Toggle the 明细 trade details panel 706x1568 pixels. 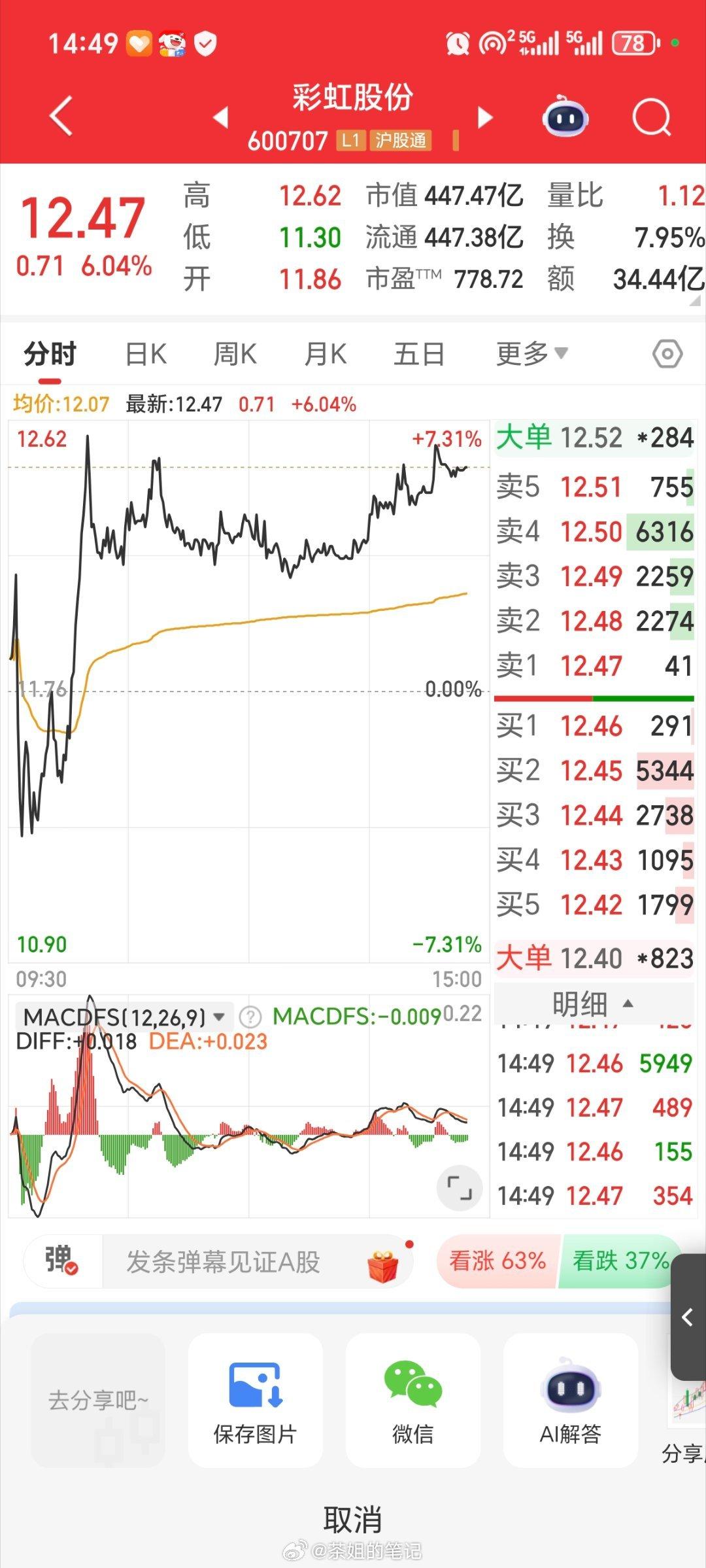click(x=594, y=1003)
